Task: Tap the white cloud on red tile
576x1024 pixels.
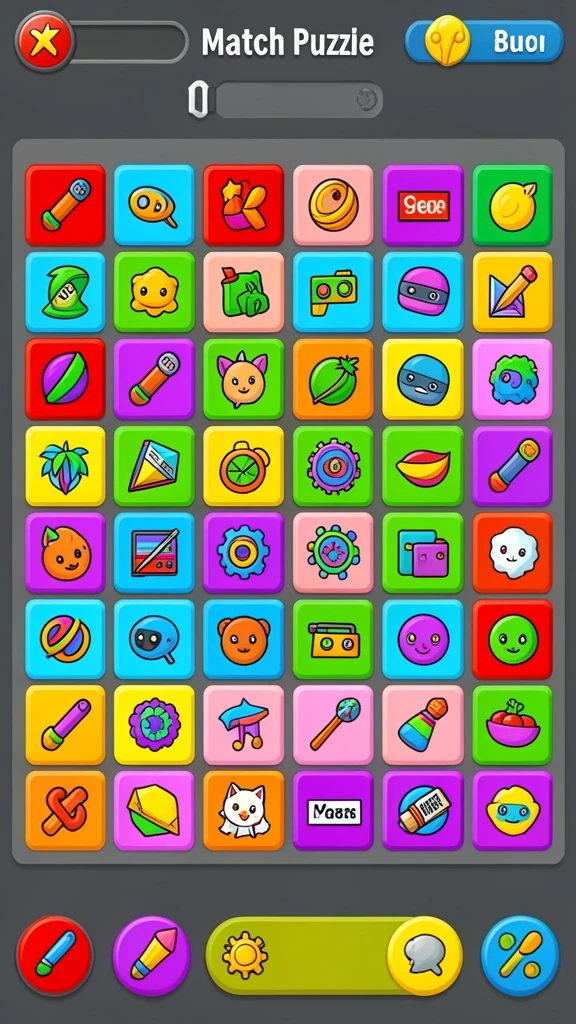Action: click(x=513, y=552)
